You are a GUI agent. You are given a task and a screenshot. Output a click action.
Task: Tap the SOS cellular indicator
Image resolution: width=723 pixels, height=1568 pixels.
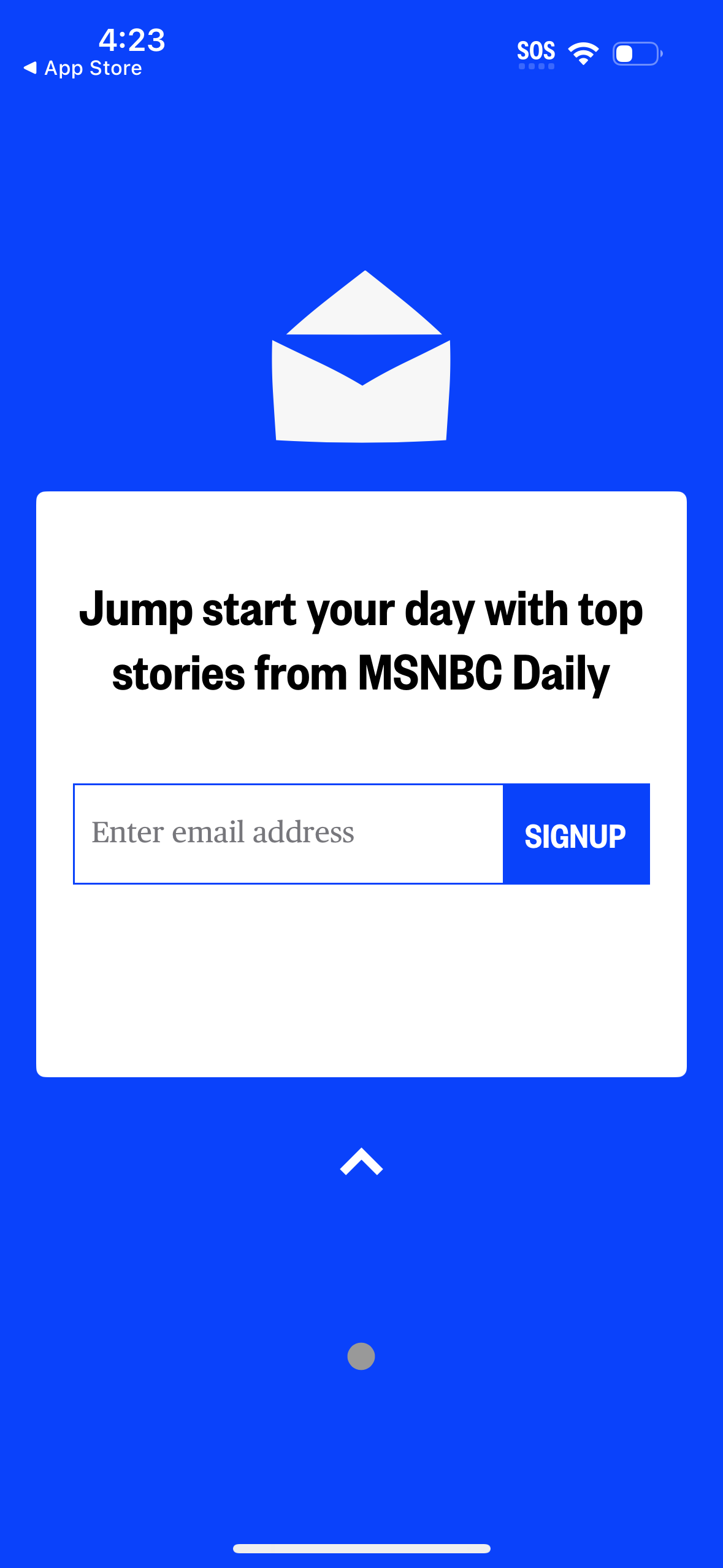click(536, 52)
